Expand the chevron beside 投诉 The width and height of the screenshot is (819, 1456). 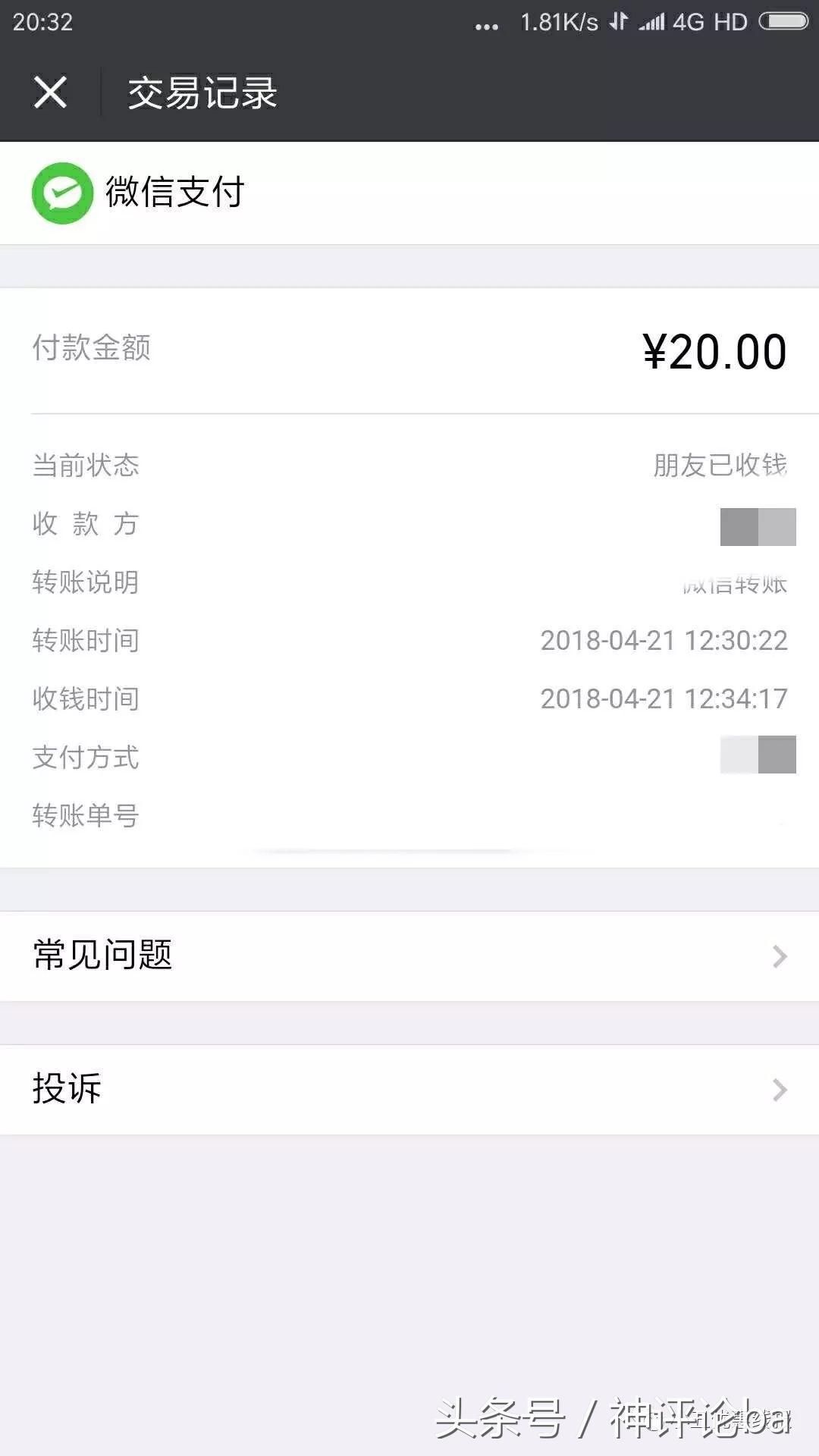(x=778, y=1090)
